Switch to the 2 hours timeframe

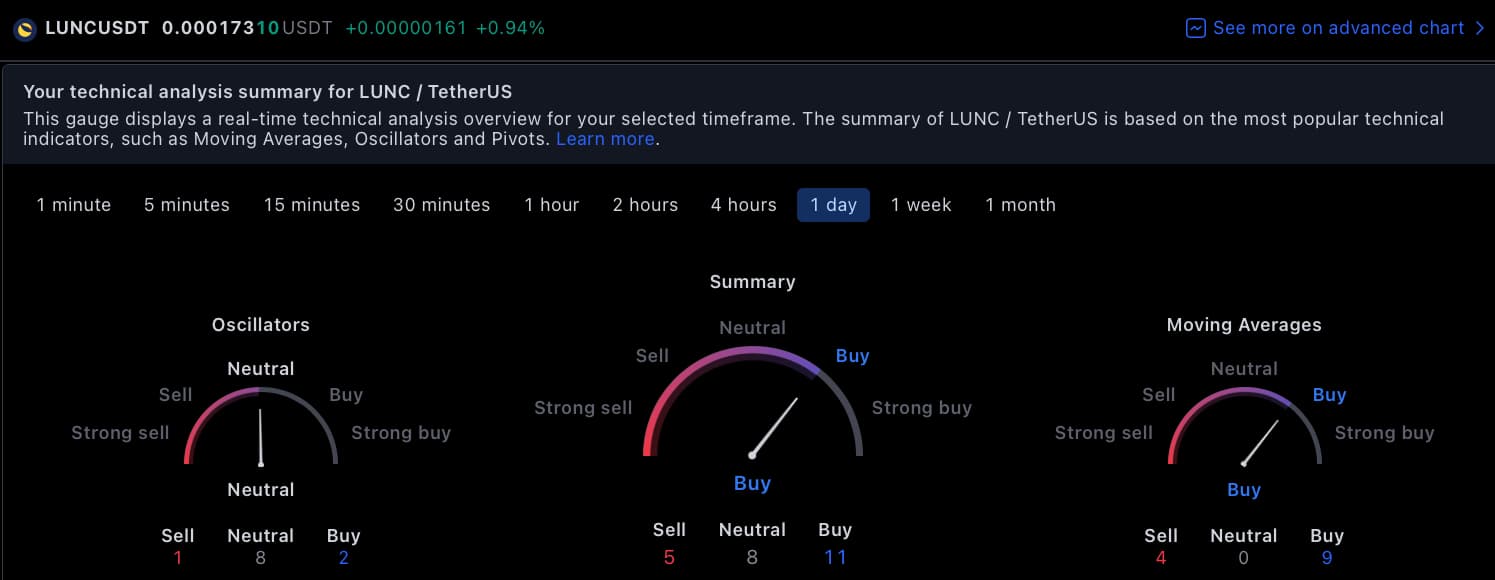pyautogui.click(x=645, y=205)
